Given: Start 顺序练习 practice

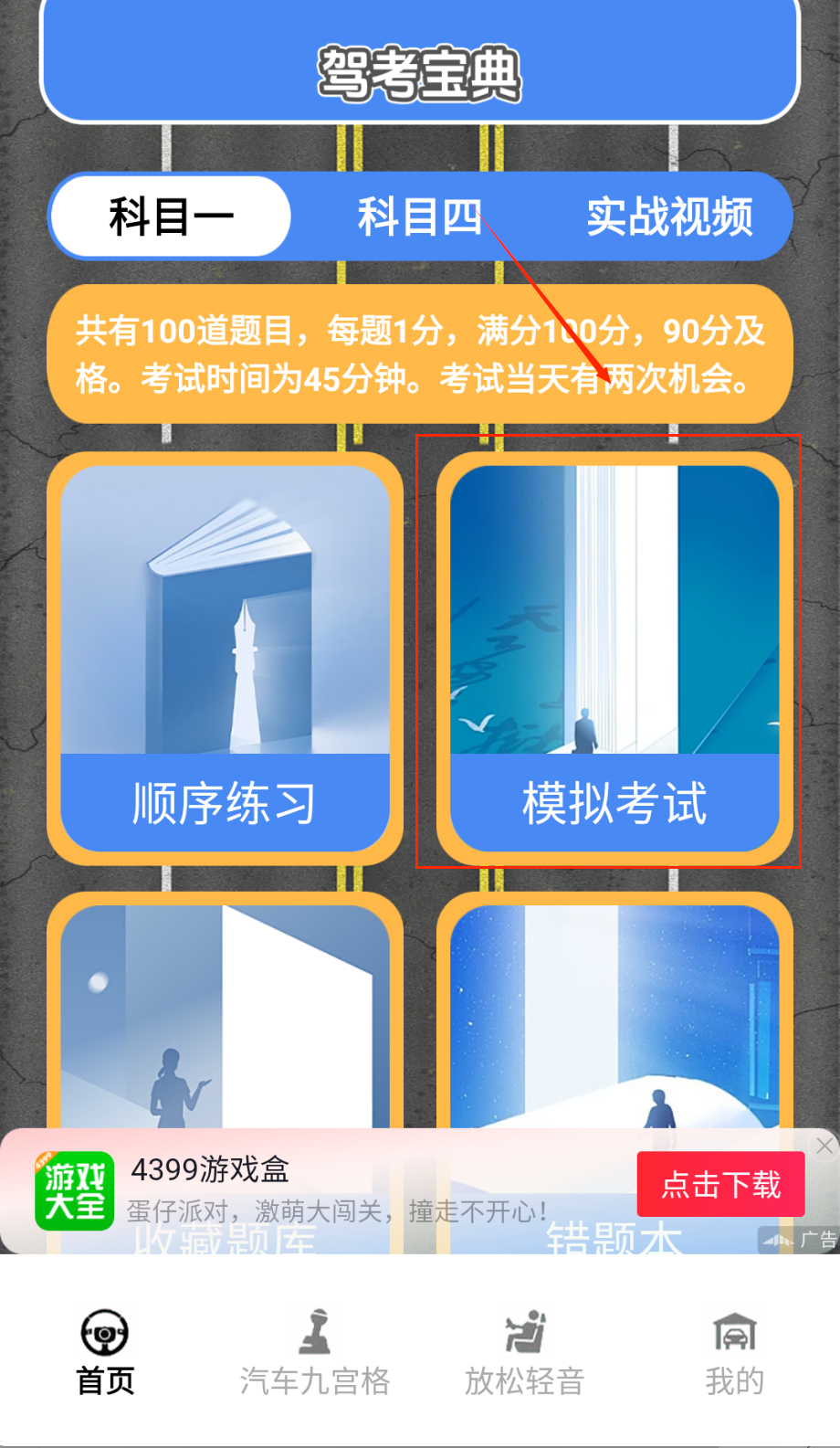Looking at the screenshot, I should point(225,658).
